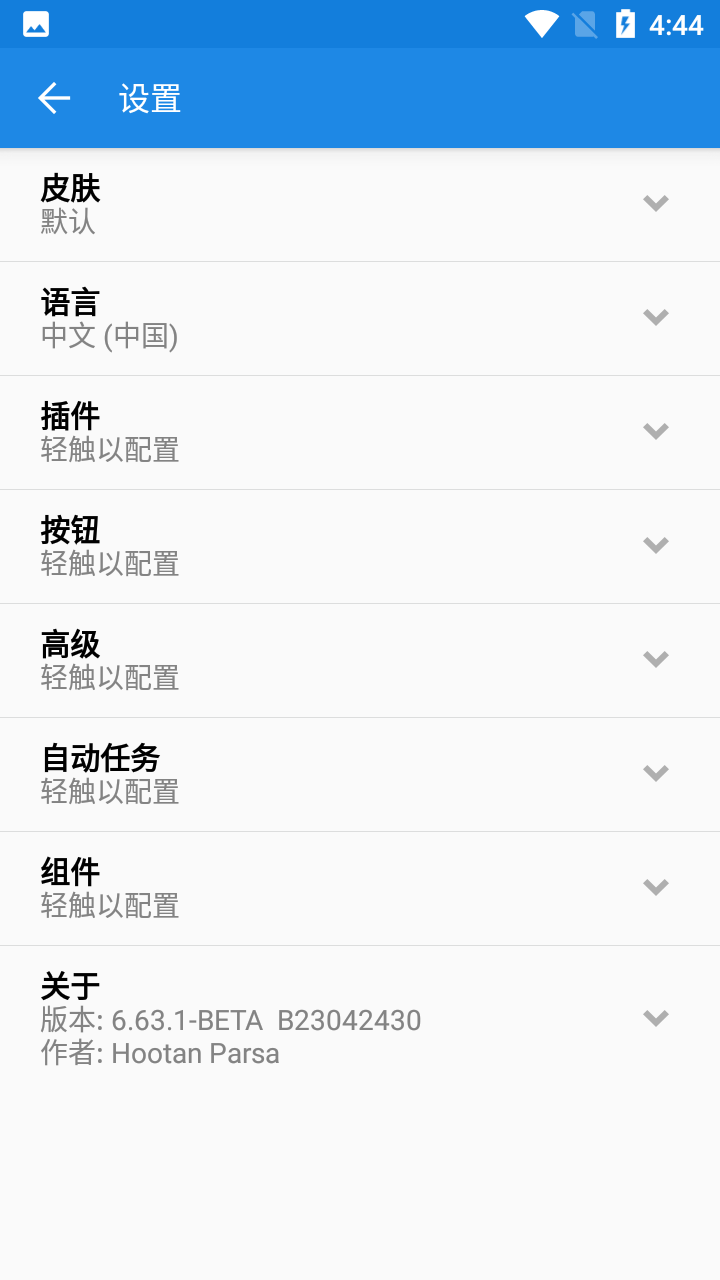720x1280 pixels.
Task: Open the 语言 (language) setting row
Action: (360, 318)
